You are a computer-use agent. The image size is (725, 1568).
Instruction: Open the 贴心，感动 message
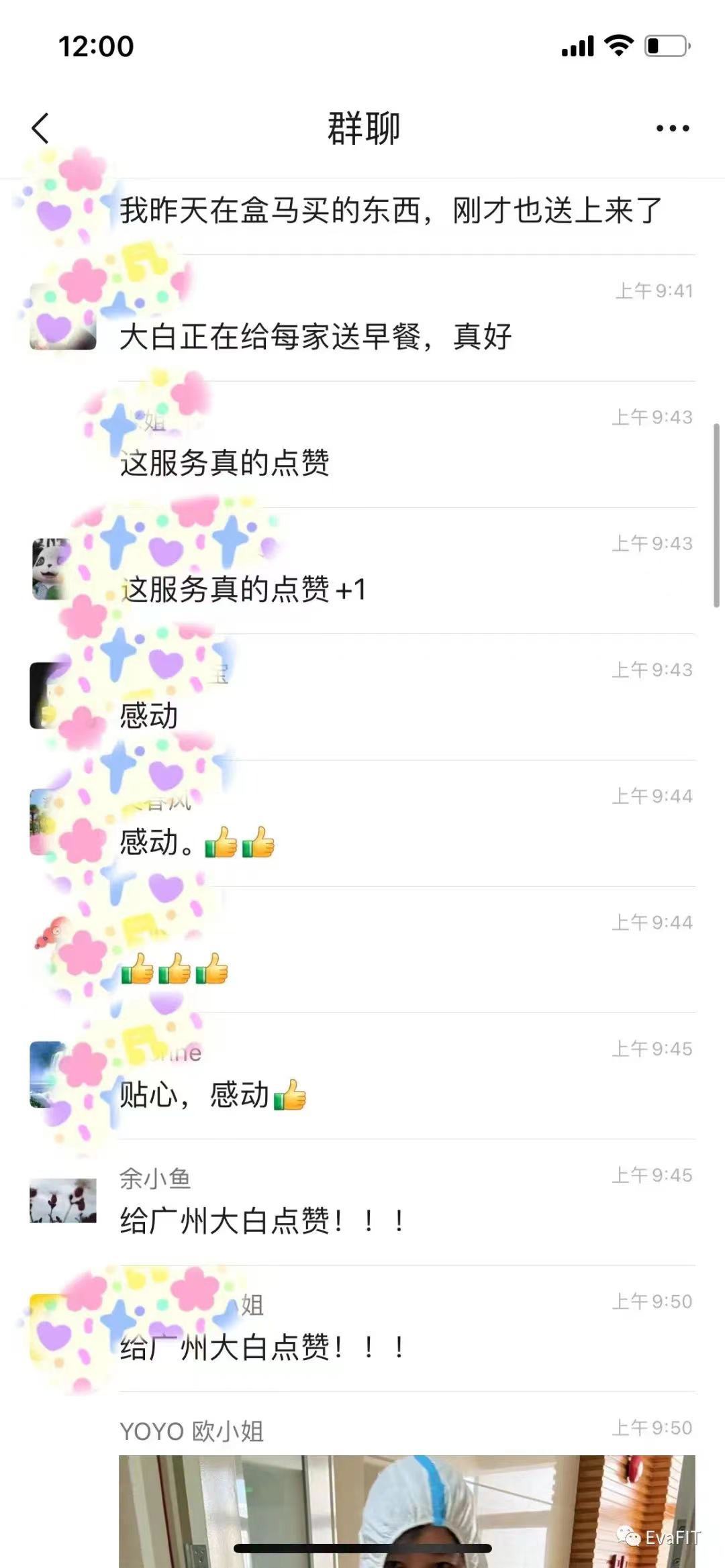[212, 1095]
